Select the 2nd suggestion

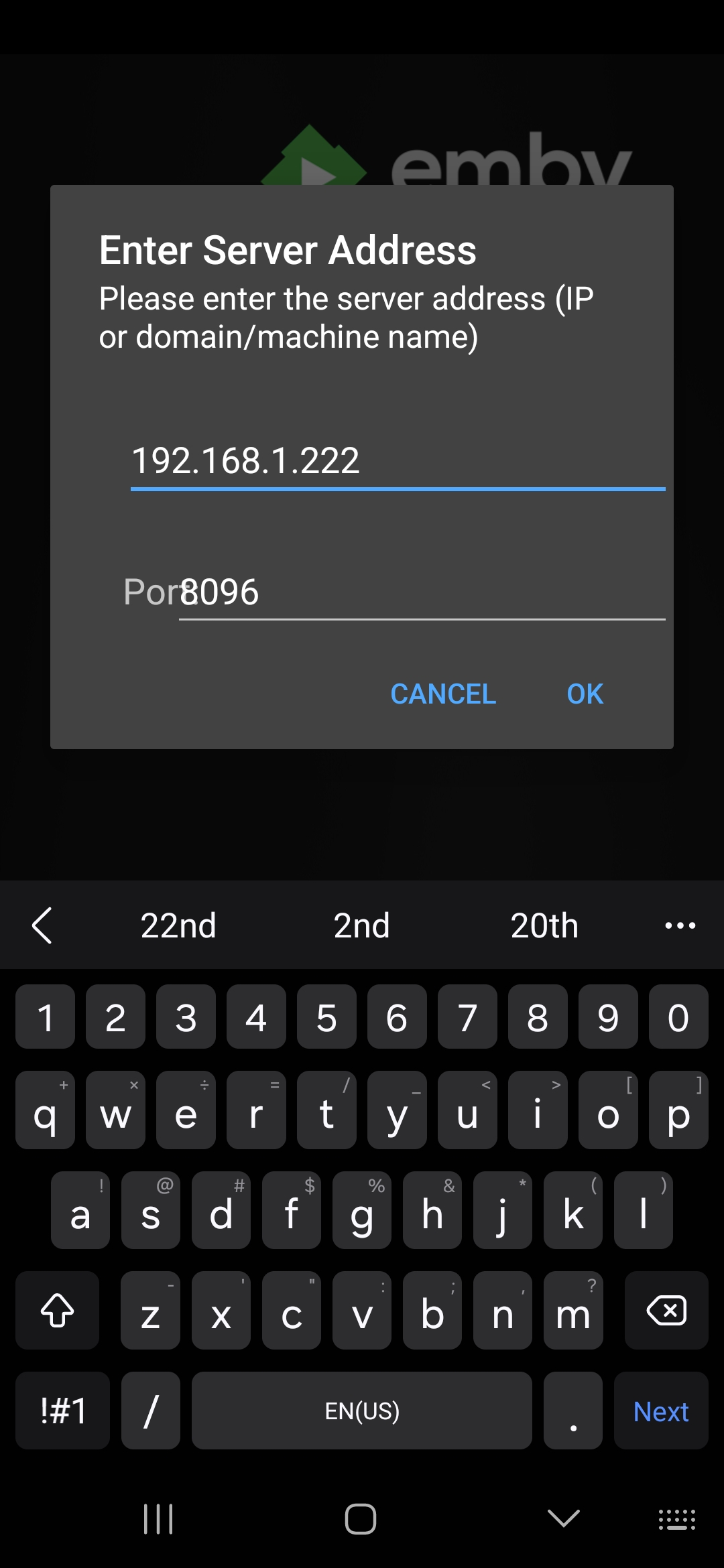pos(361,925)
